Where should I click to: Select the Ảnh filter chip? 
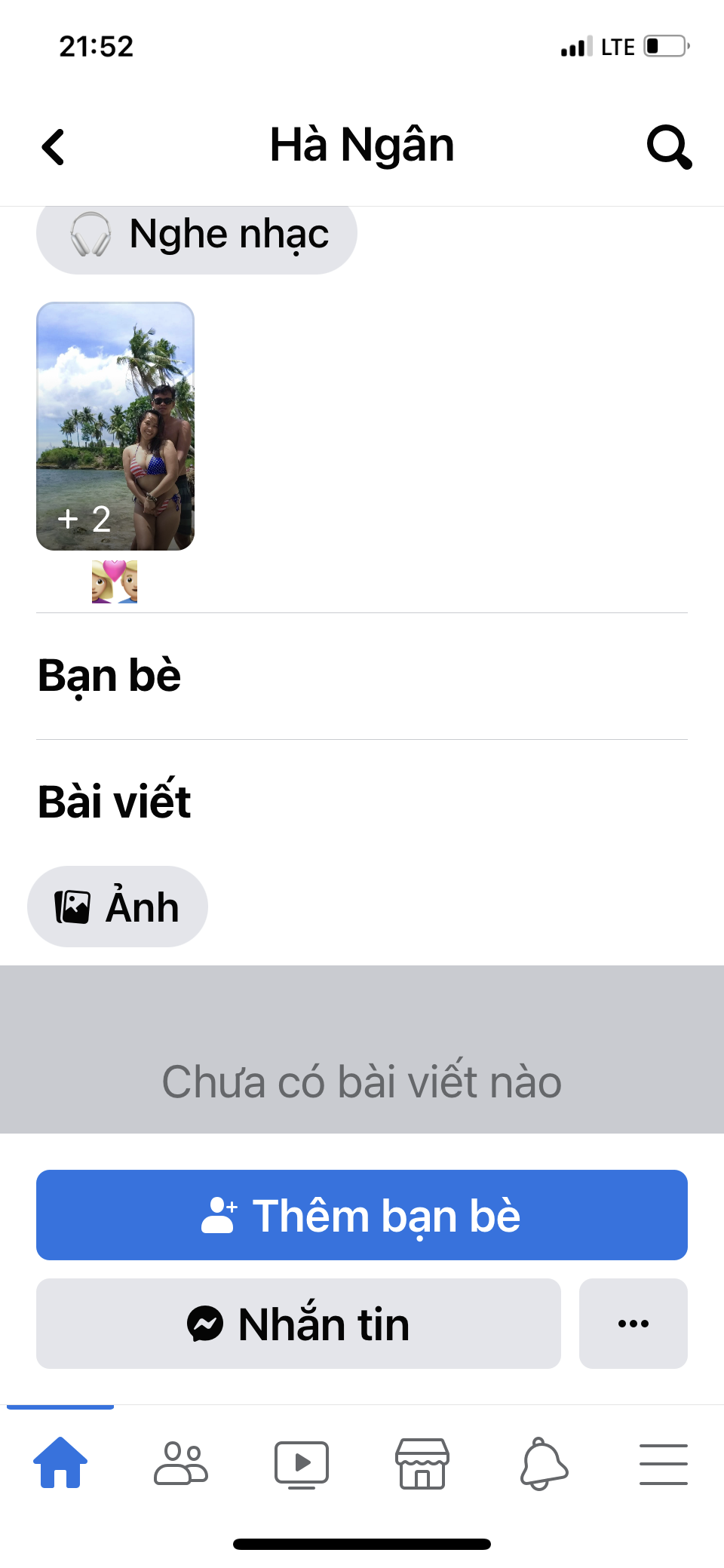coord(118,907)
